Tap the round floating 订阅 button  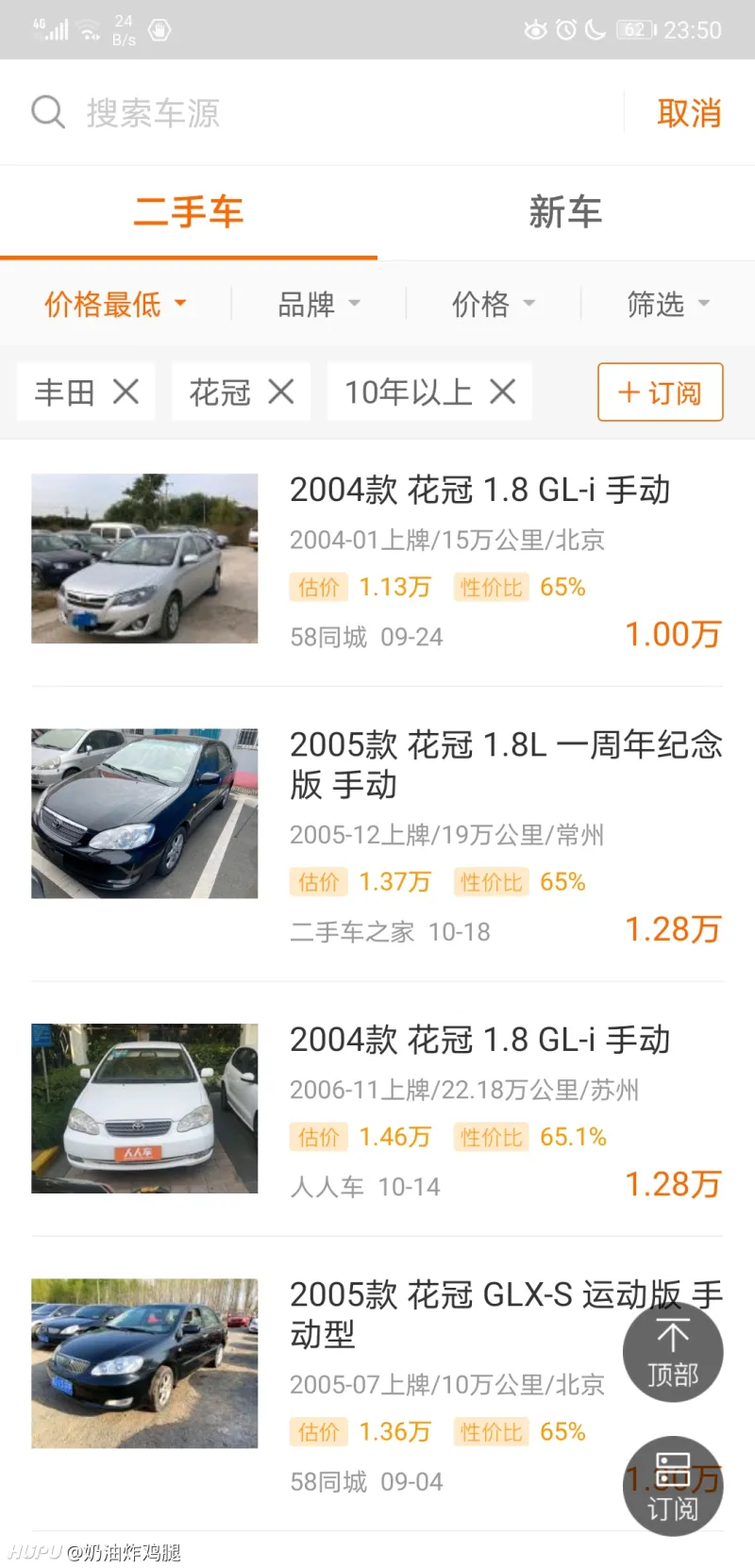tap(673, 1486)
